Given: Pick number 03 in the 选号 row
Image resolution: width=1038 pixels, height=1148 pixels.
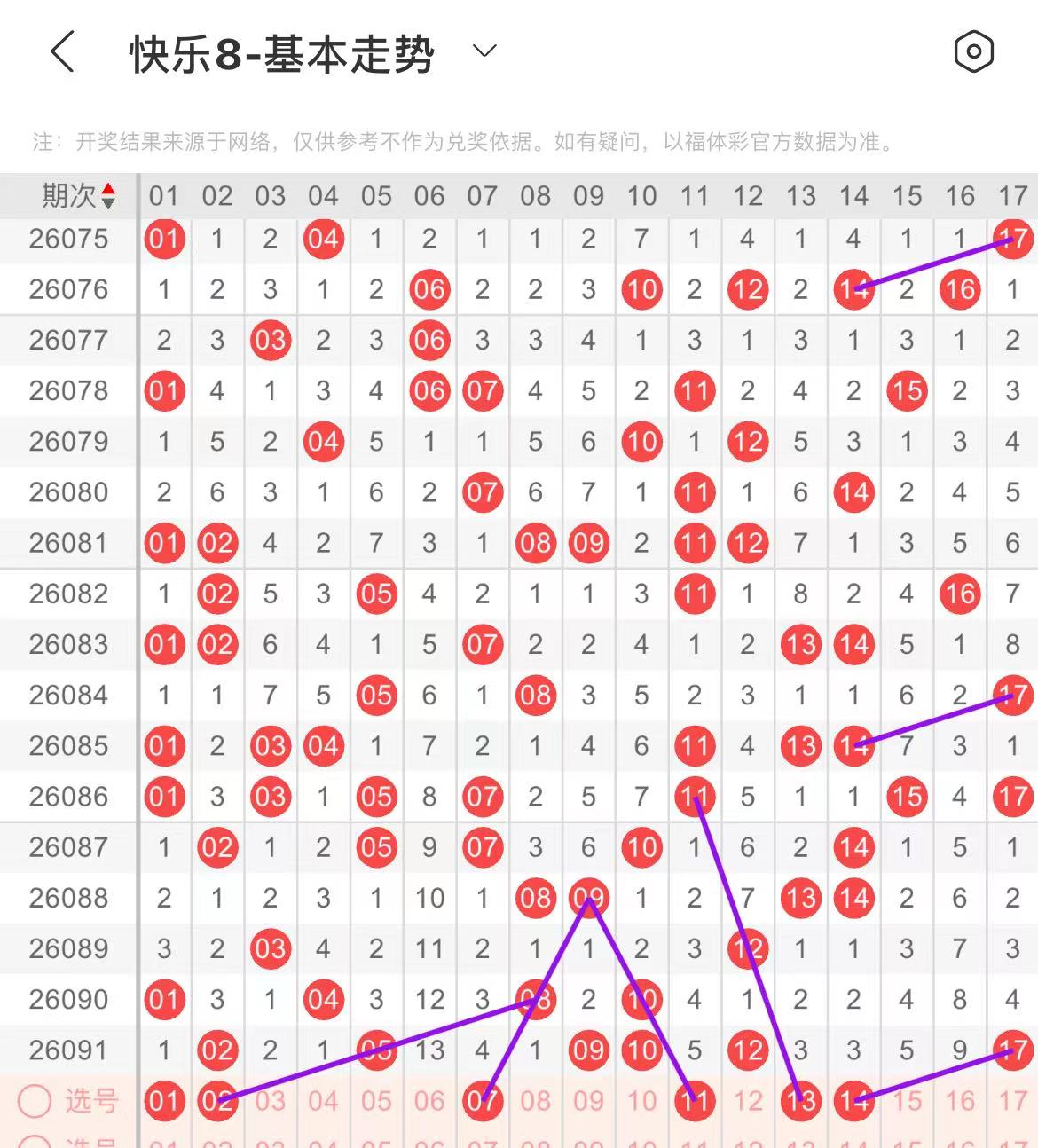Looking at the screenshot, I should coord(271,1101).
